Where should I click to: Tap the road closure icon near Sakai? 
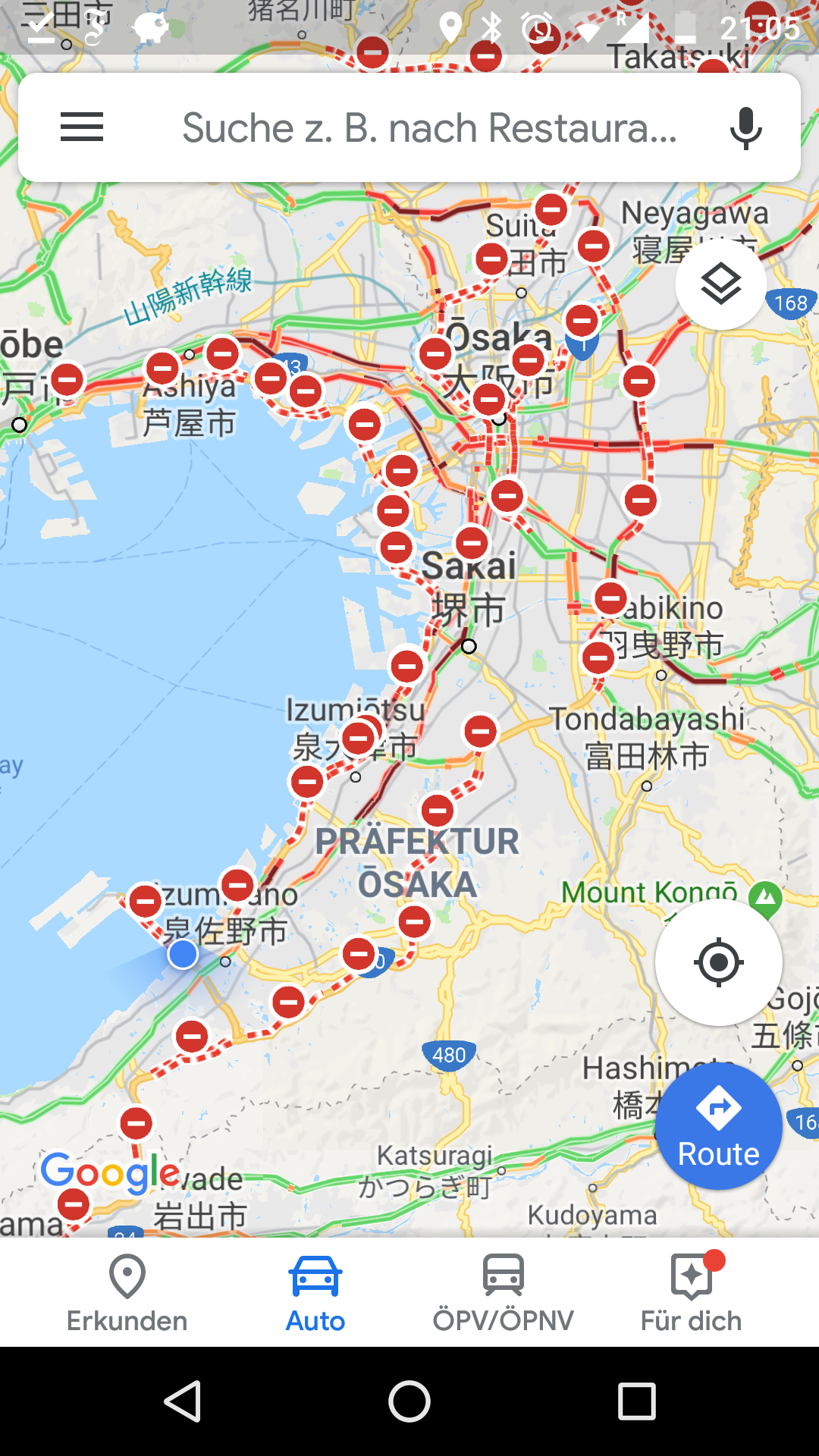pos(472,543)
